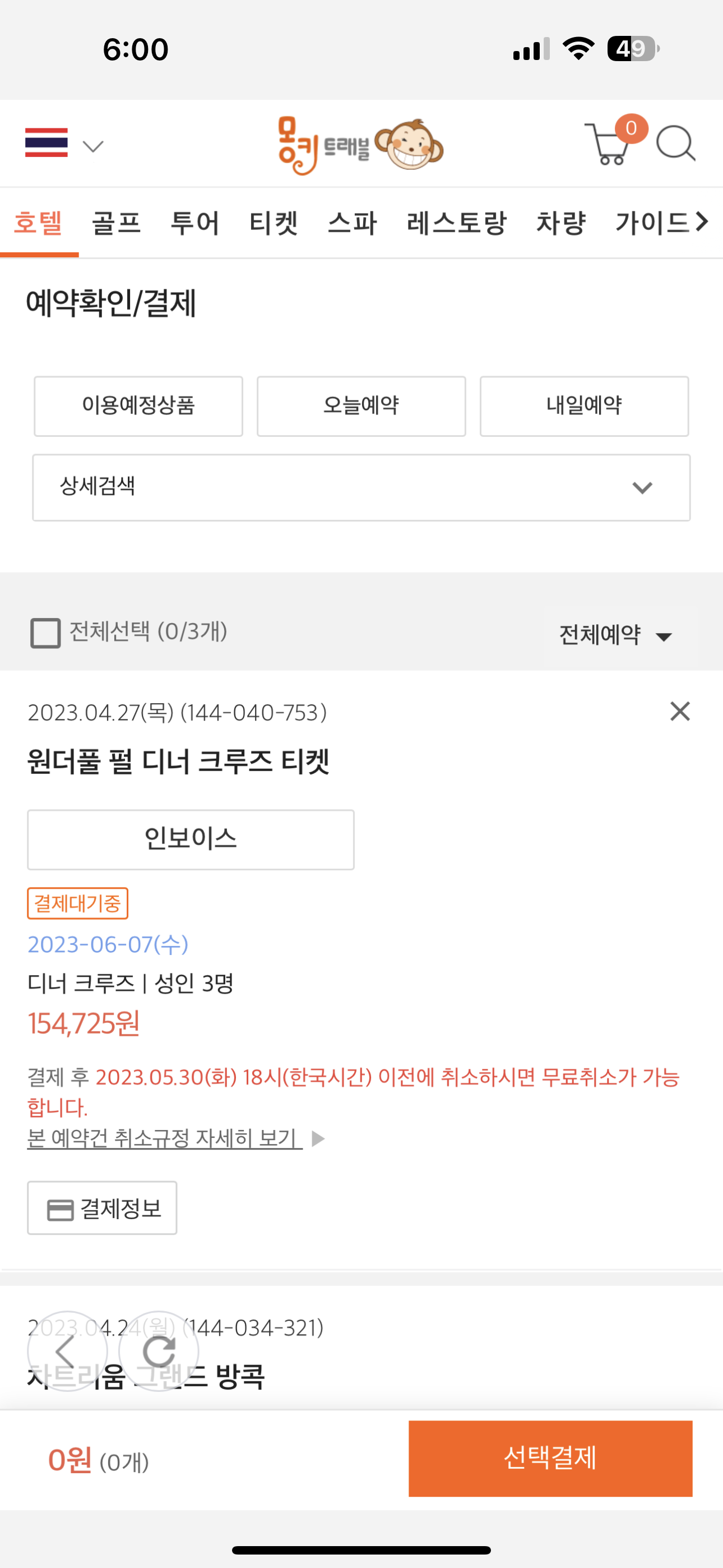This screenshot has width=723, height=1568.
Task: Switch to the 투어 tab
Action: click(194, 222)
